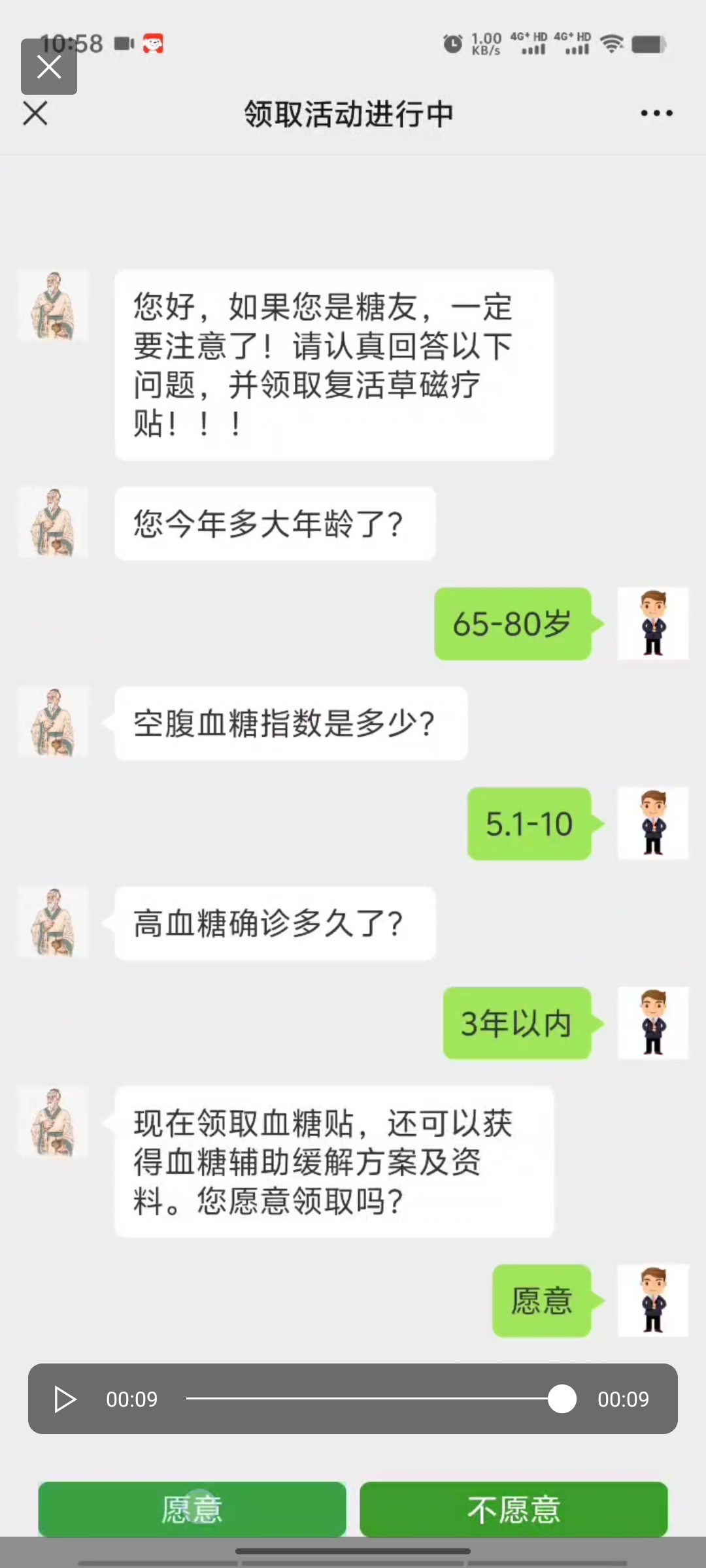Choose the 不愿意 answer button
706x1568 pixels.
[514, 1509]
